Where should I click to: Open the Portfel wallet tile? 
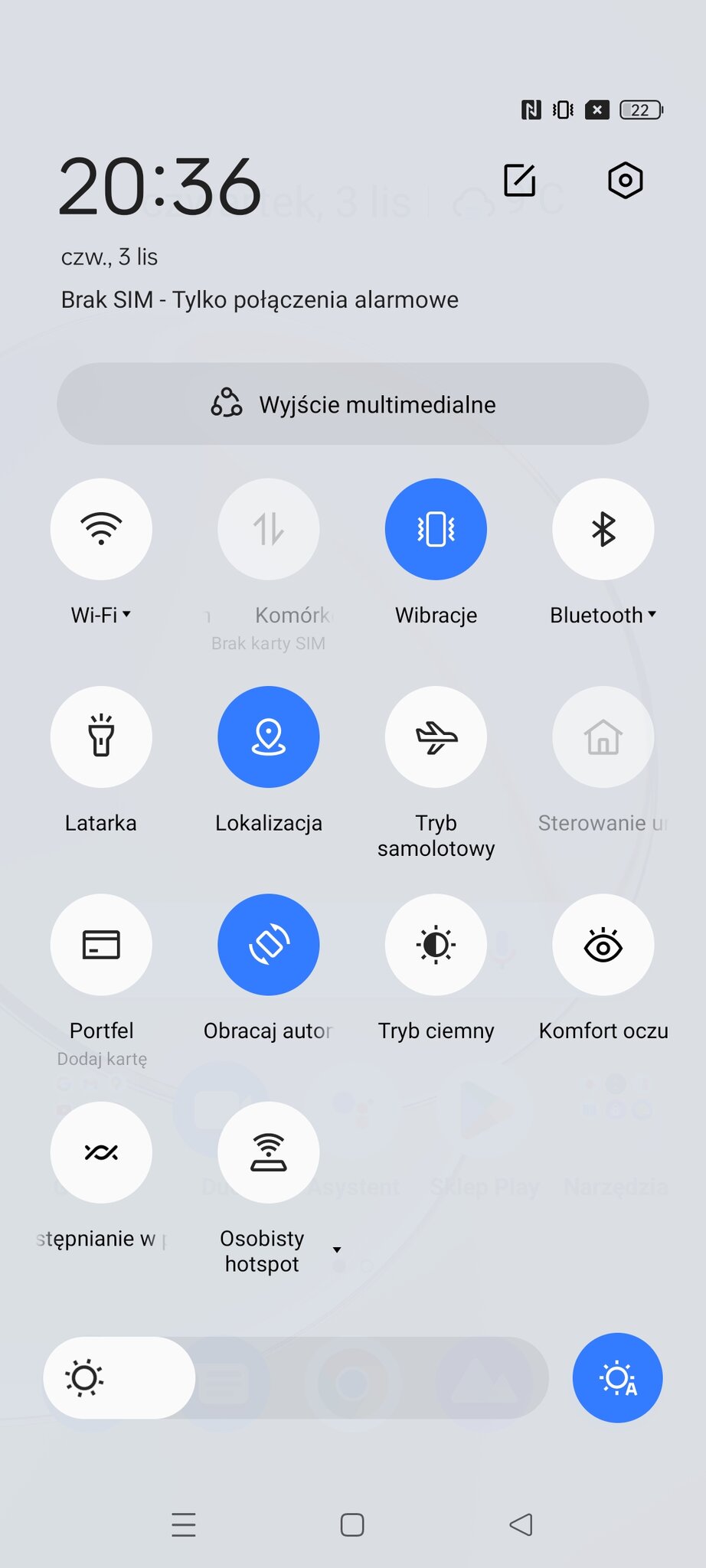tap(101, 944)
